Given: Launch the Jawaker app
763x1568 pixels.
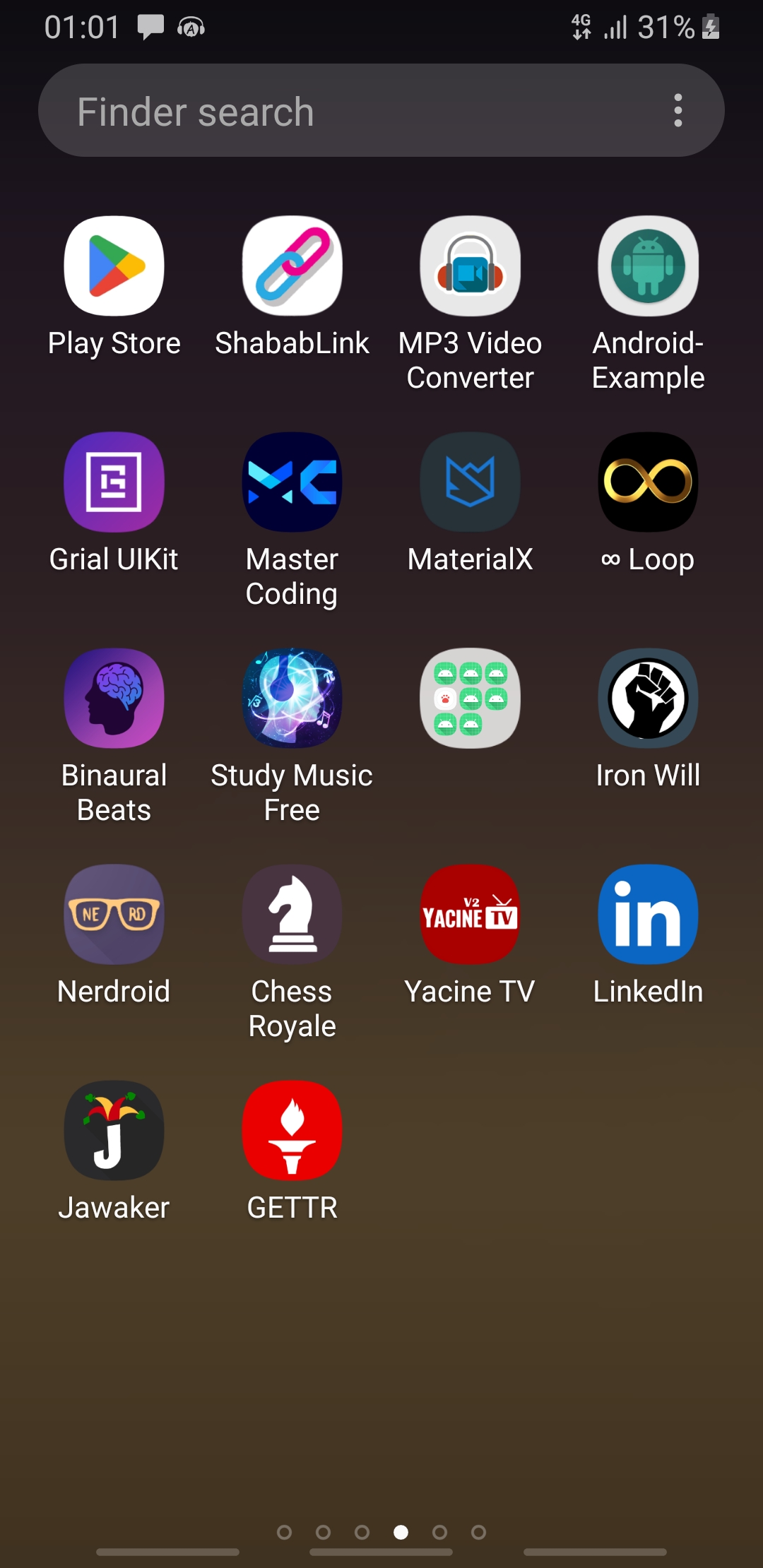Looking at the screenshot, I should (x=114, y=1131).
